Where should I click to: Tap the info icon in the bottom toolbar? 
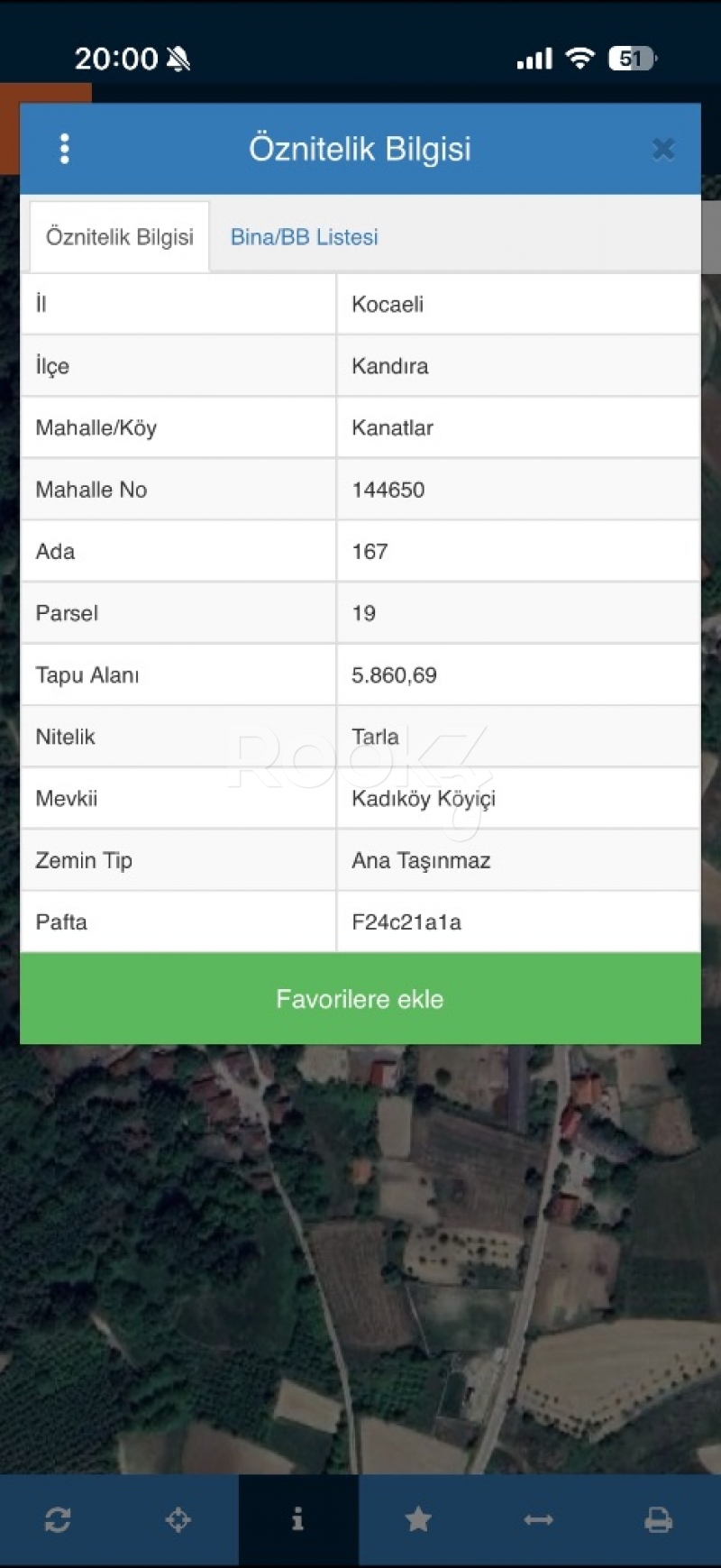point(298,1520)
